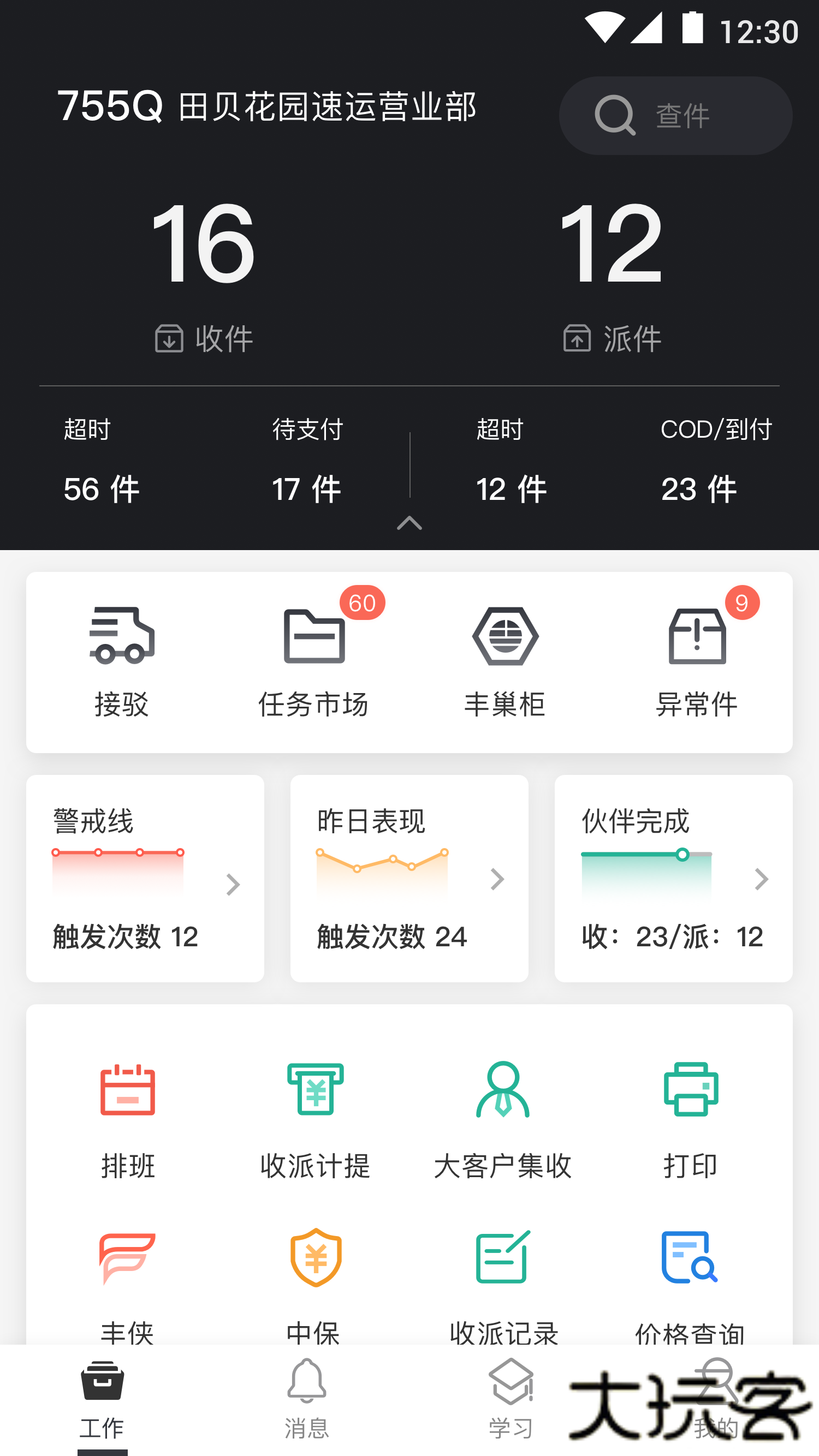Tap the 伙伴完成 progress slider
This screenshot has height=1456, width=819.
pyautogui.click(x=682, y=855)
